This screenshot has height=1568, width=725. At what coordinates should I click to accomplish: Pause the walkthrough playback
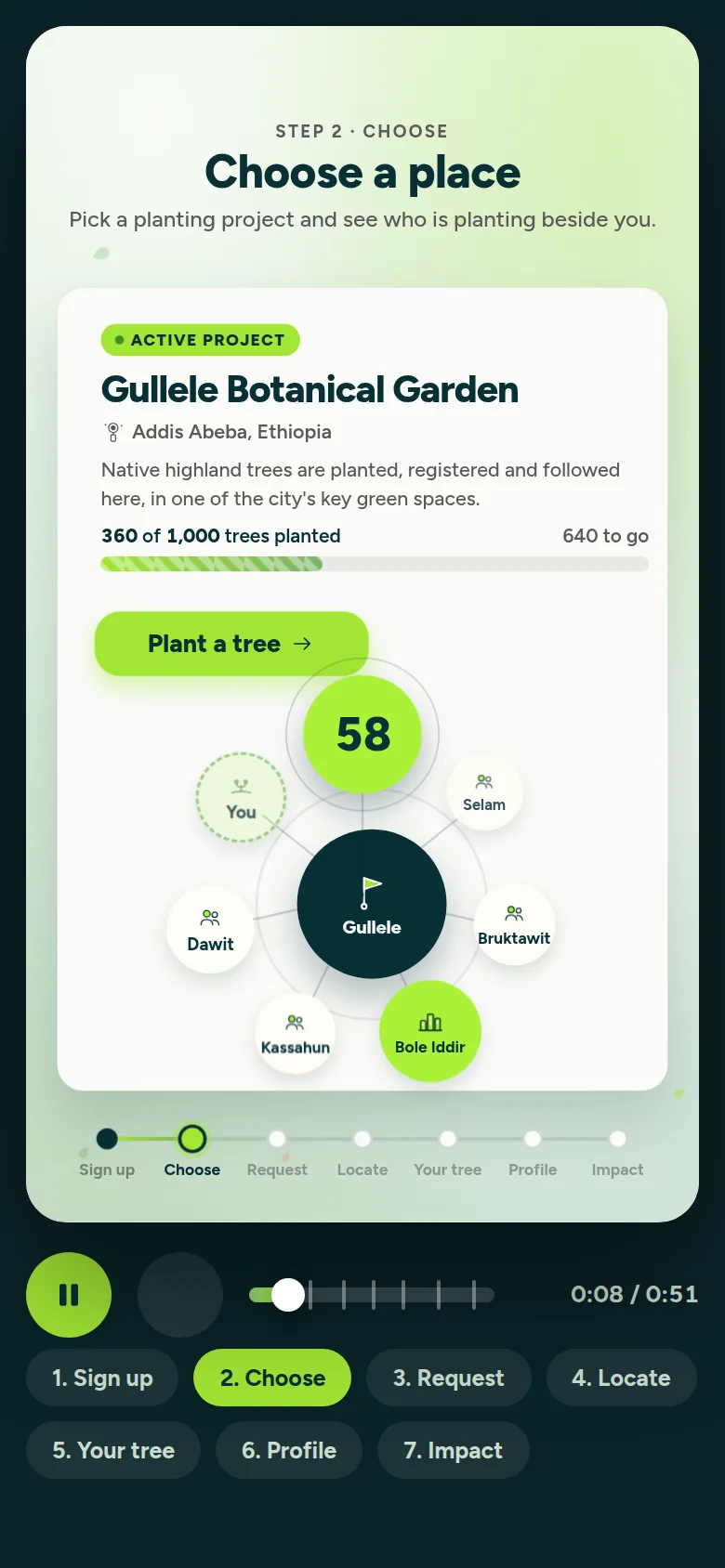tap(69, 1295)
